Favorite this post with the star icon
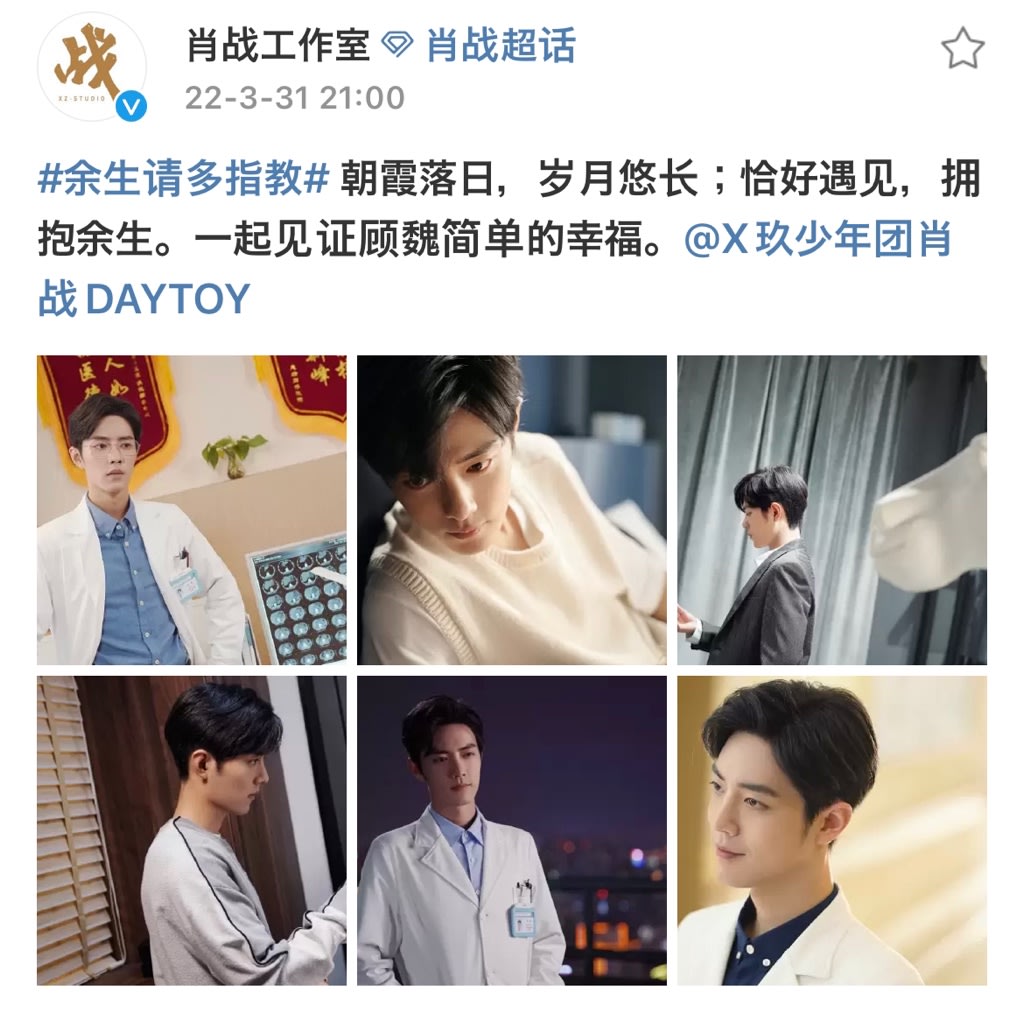The height and width of the screenshot is (1011, 1024). (x=962, y=48)
